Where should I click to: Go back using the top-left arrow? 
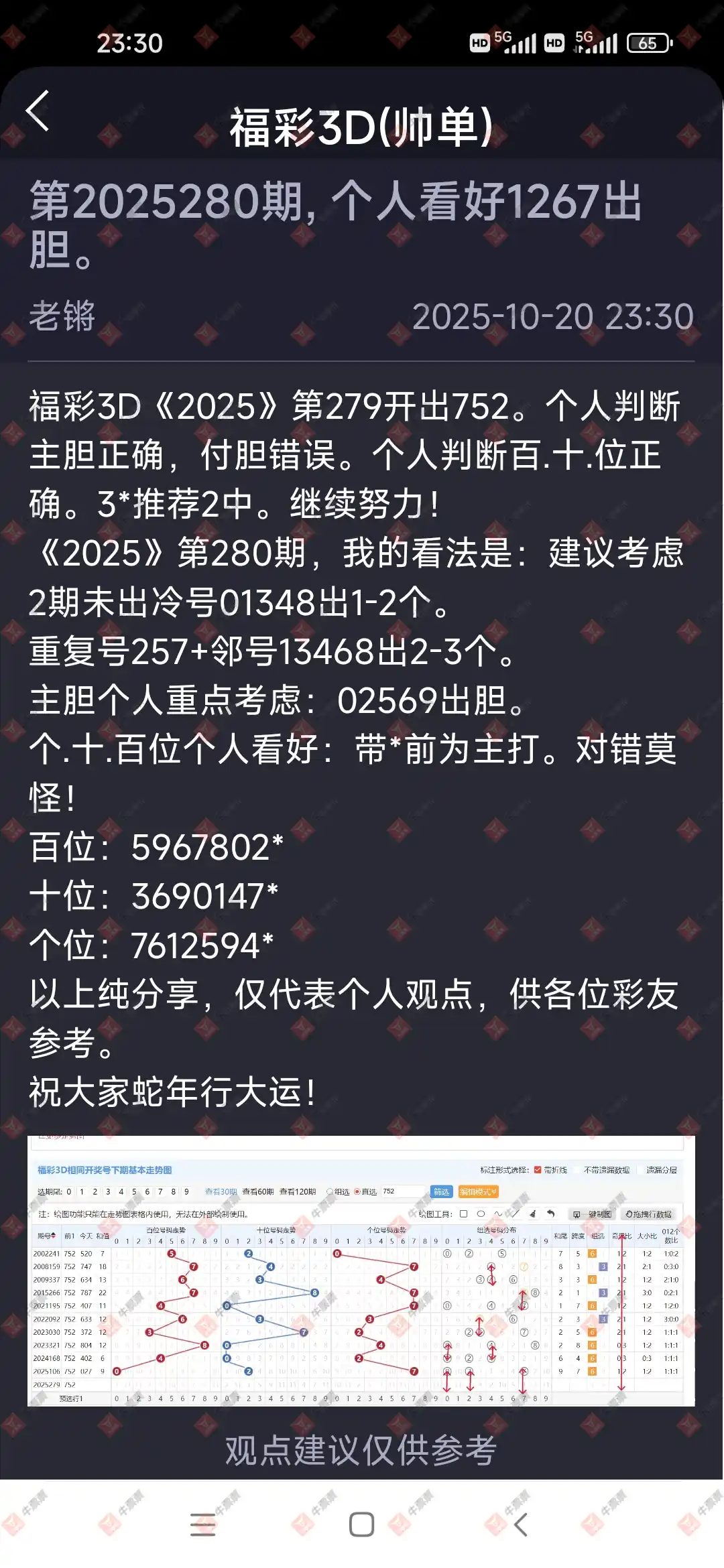coord(38,111)
